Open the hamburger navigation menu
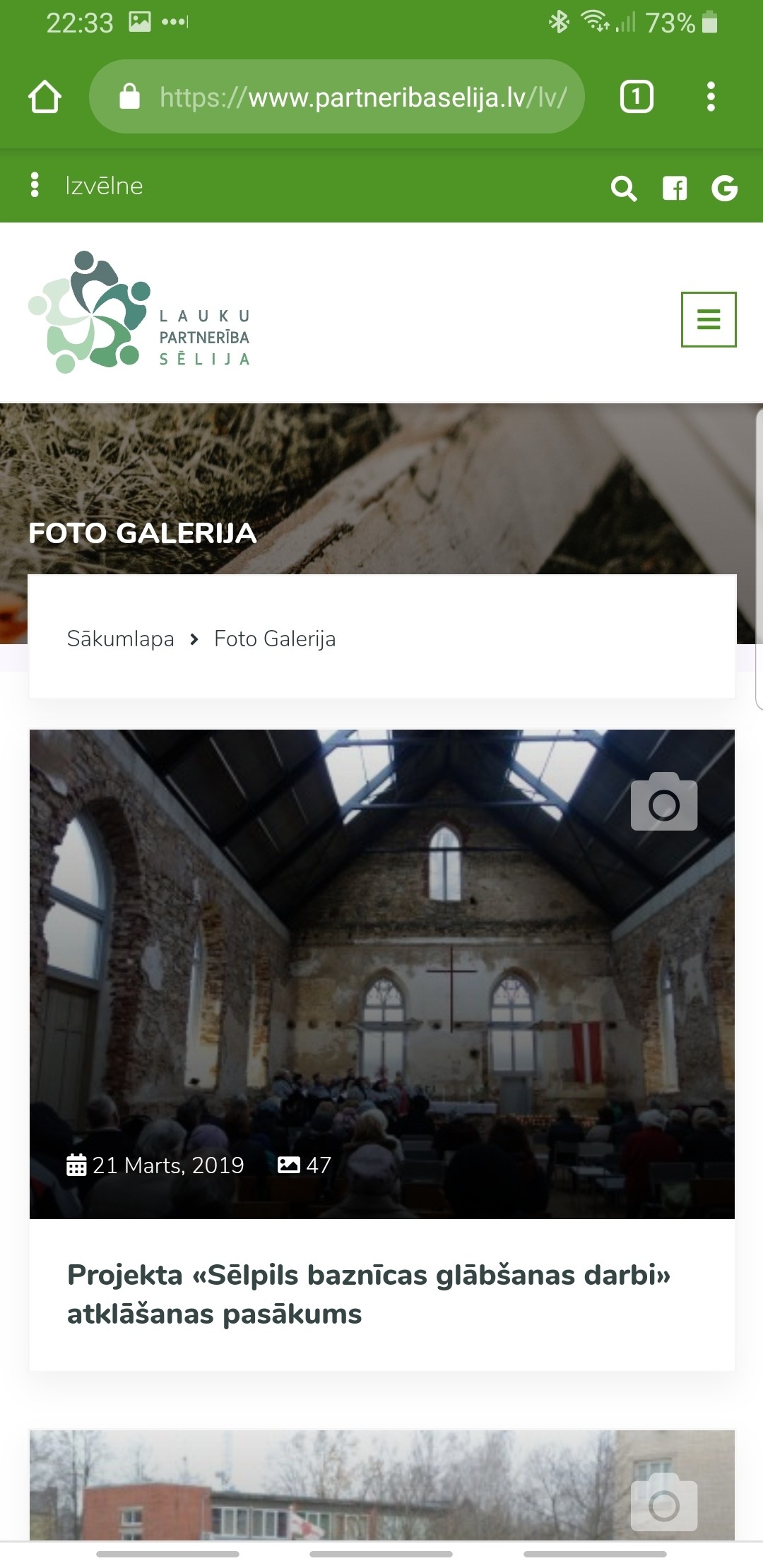Viewport: 763px width, 1568px height. point(708,319)
